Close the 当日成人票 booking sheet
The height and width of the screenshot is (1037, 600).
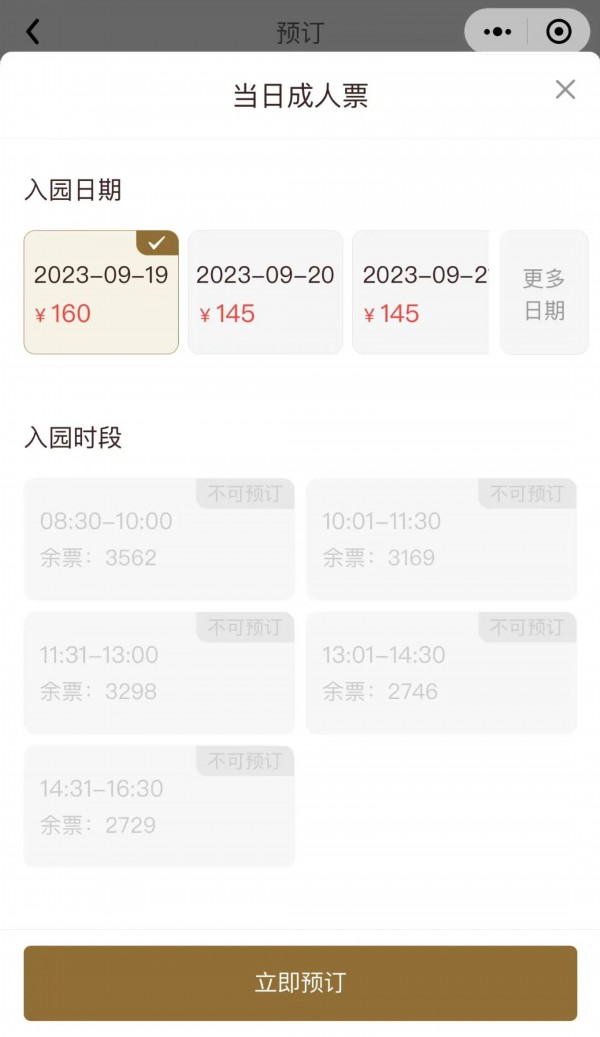(x=565, y=89)
